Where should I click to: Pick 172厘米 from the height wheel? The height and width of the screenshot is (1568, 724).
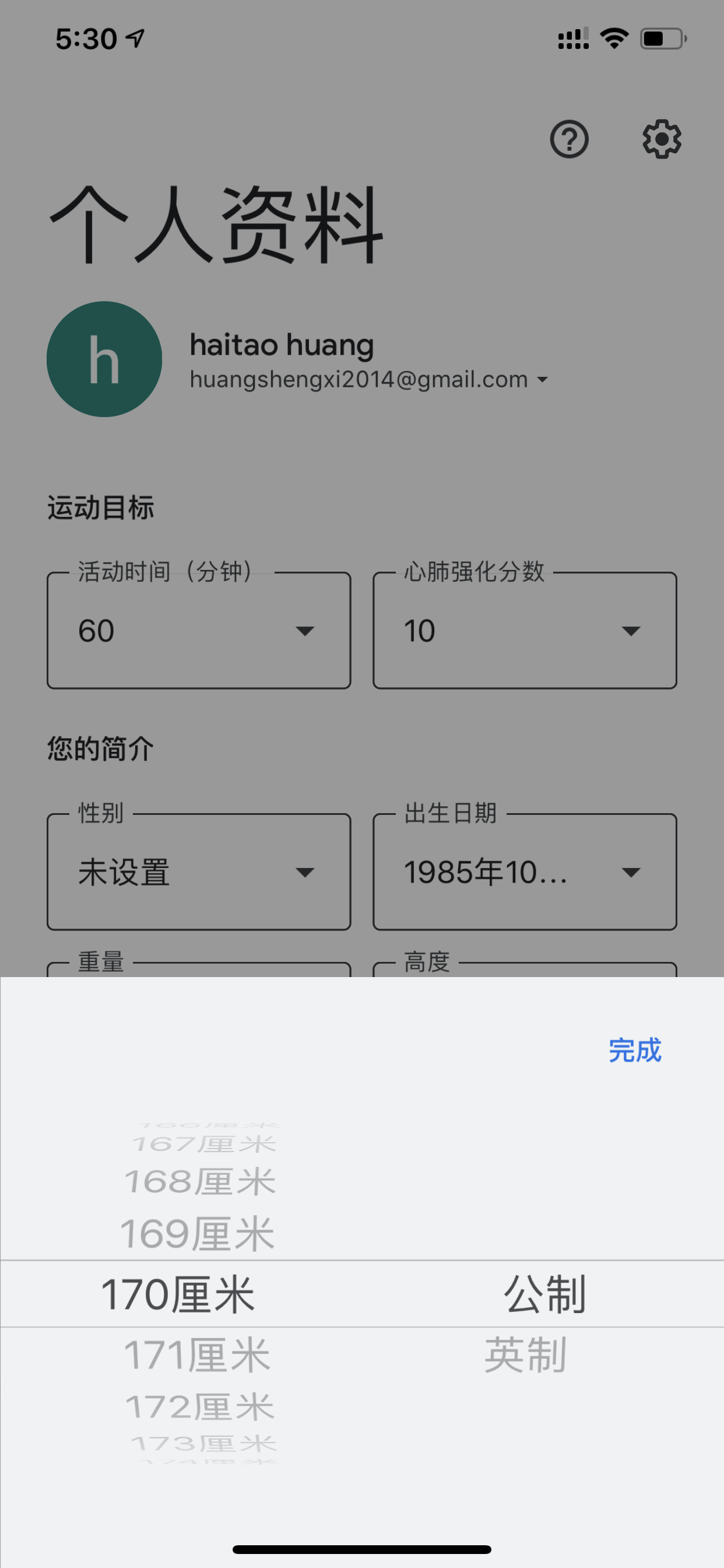tap(199, 1408)
